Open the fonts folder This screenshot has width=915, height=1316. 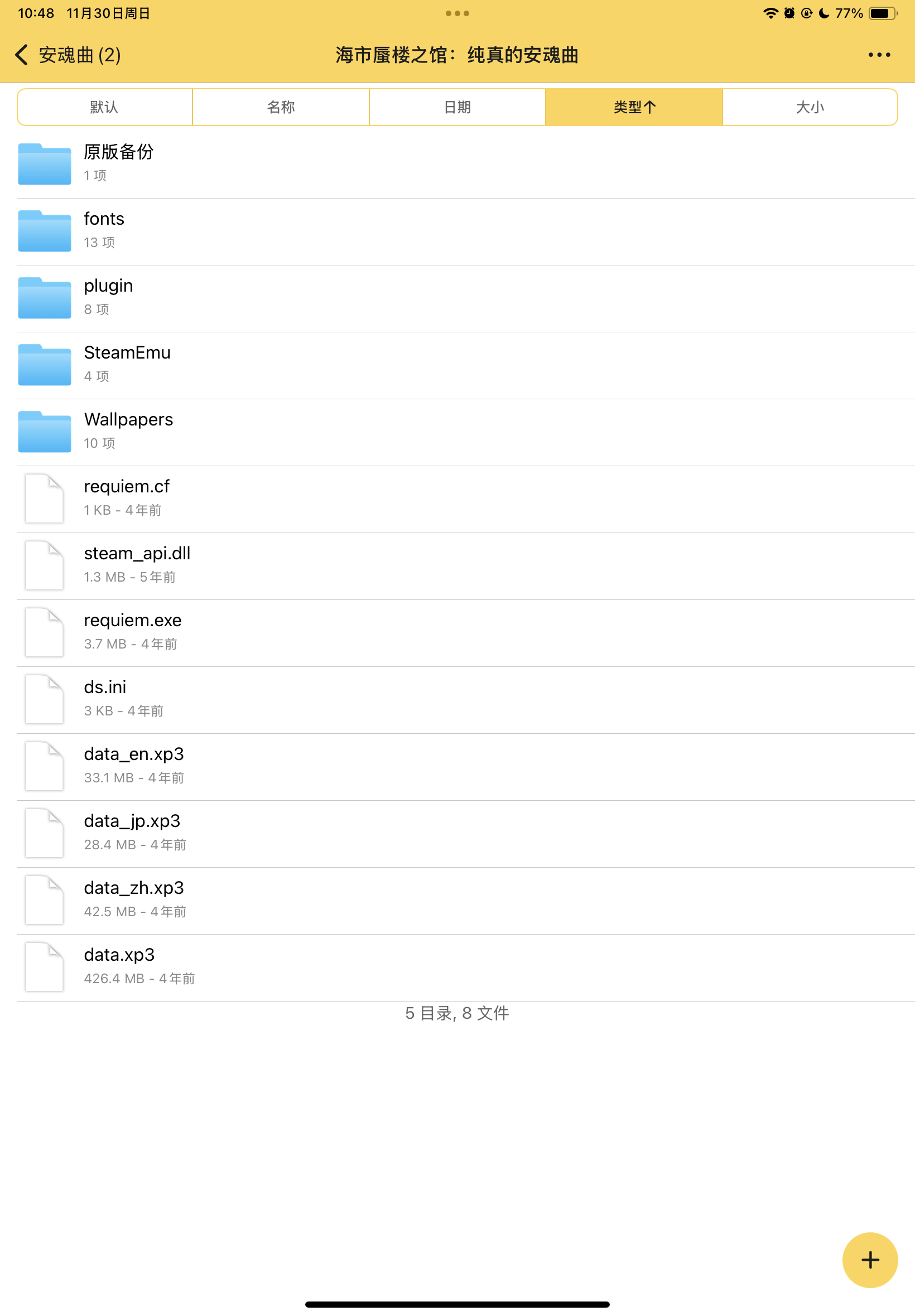point(104,230)
